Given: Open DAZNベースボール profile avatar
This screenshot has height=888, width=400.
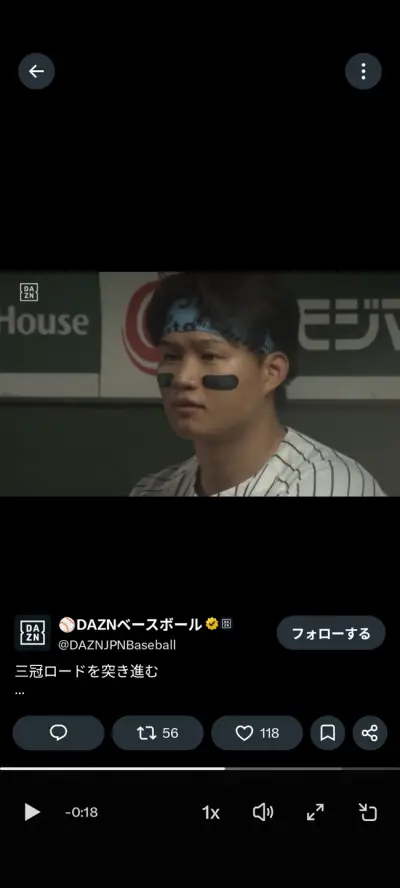Looking at the screenshot, I should [x=32, y=633].
